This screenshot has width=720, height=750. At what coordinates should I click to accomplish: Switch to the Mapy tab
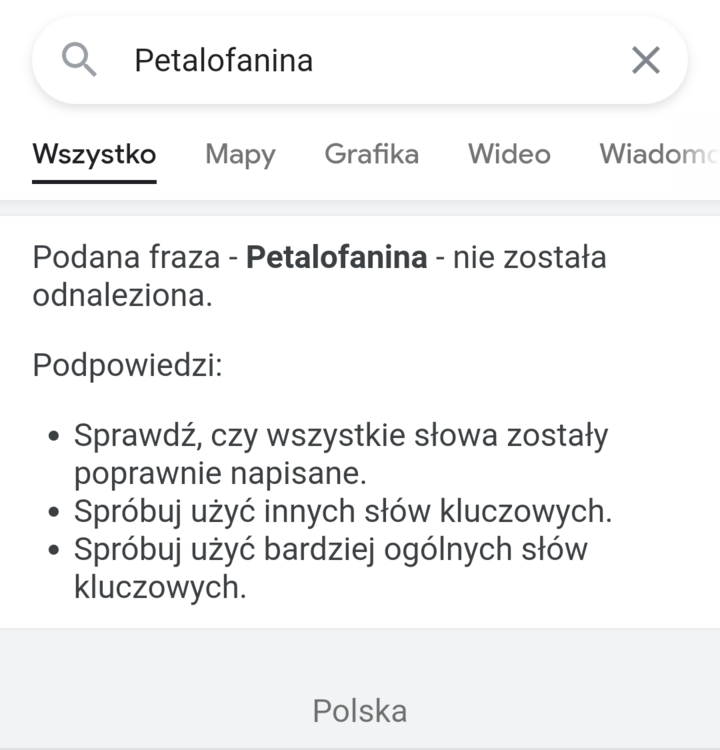pos(240,154)
